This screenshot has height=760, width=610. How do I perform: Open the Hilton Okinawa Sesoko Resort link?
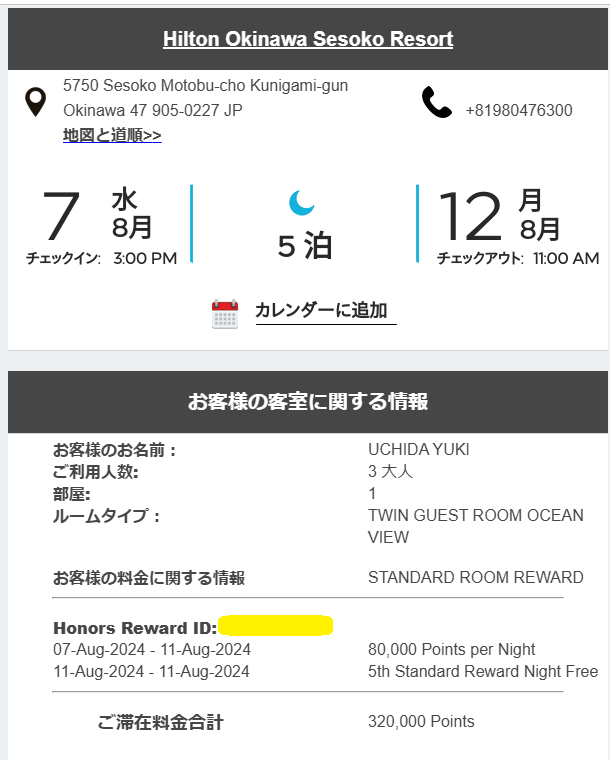click(x=308, y=39)
